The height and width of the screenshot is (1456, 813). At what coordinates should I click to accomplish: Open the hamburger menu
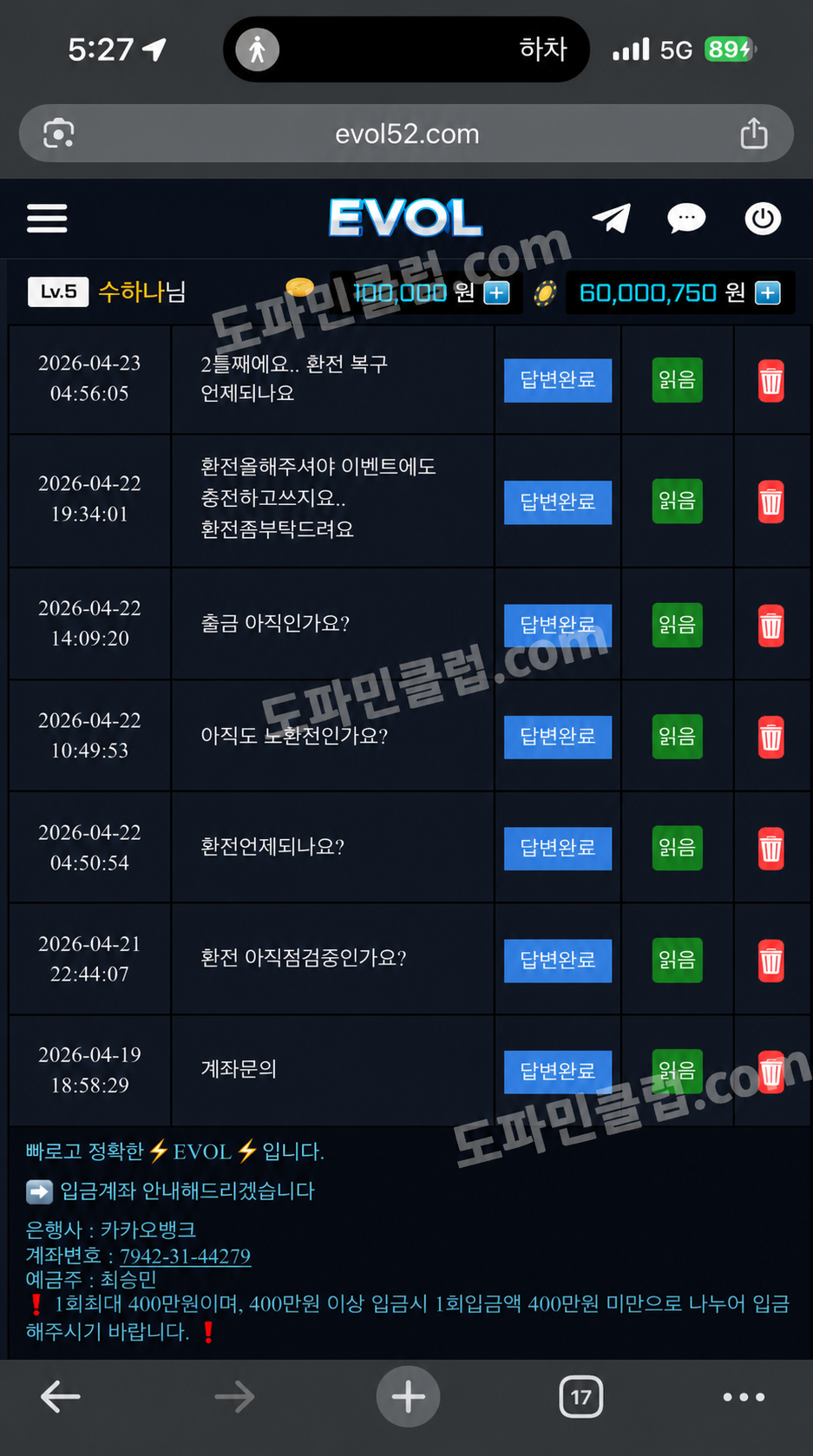pyautogui.click(x=47, y=218)
